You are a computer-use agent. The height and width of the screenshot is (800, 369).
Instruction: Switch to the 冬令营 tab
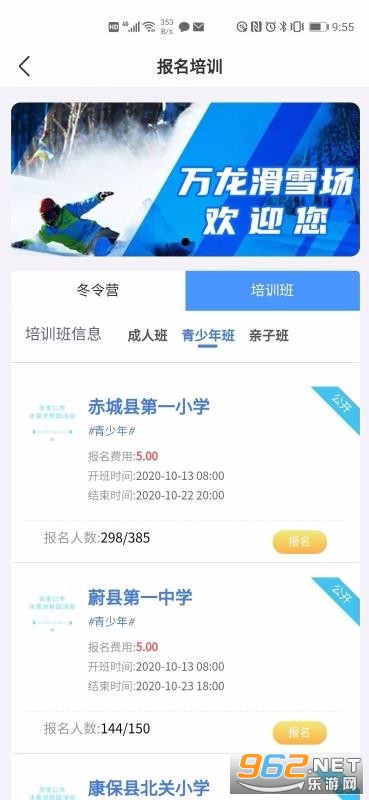tap(98, 290)
